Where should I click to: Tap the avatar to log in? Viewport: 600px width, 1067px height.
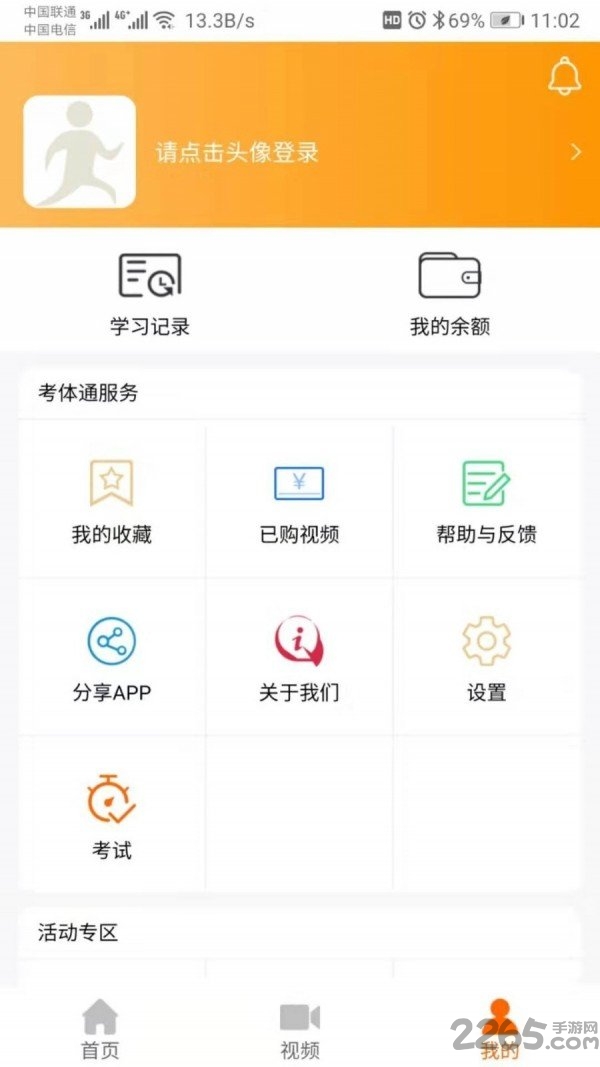point(80,152)
